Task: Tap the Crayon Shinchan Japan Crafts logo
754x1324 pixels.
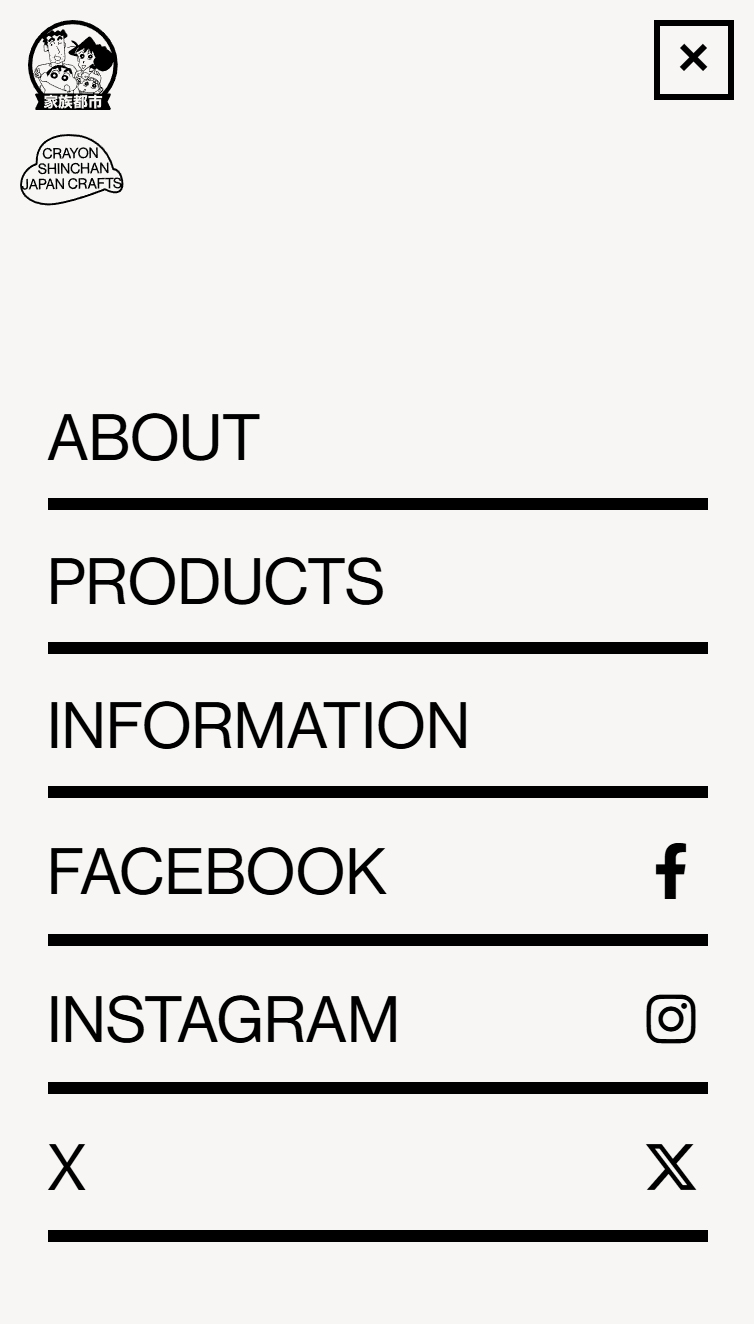Action: click(x=72, y=170)
